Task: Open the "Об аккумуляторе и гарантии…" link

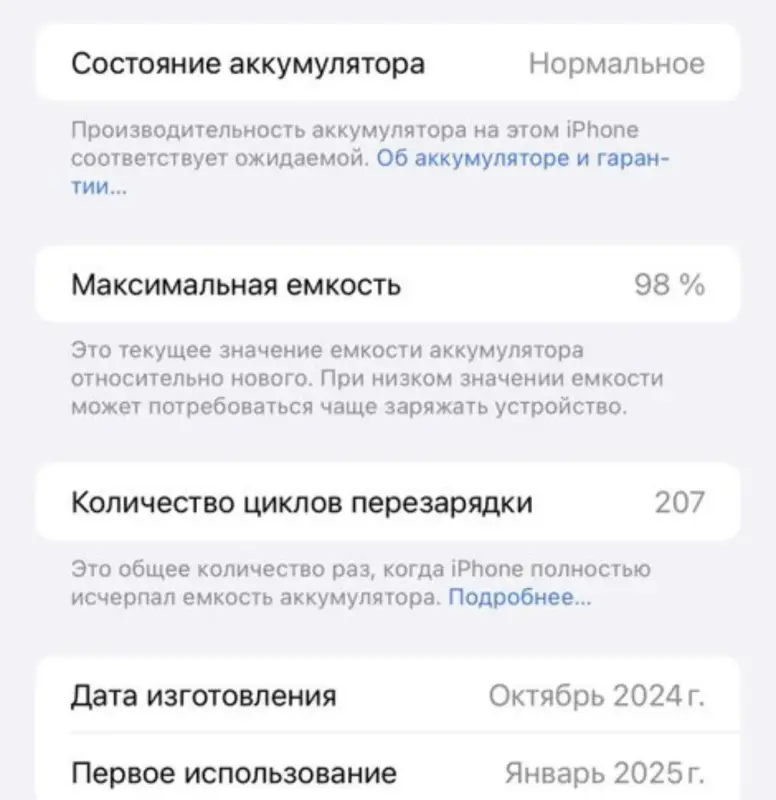Action: click(522, 158)
